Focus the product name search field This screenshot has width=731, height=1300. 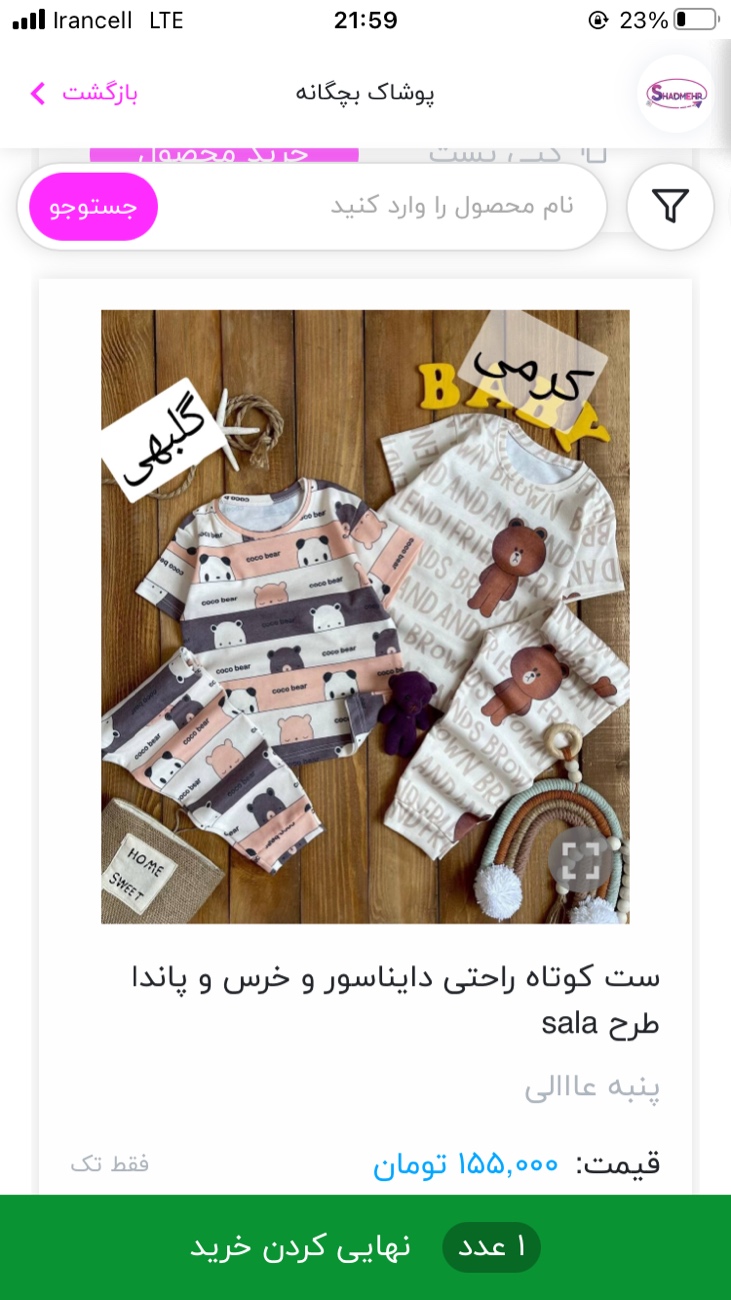point(382,207)
